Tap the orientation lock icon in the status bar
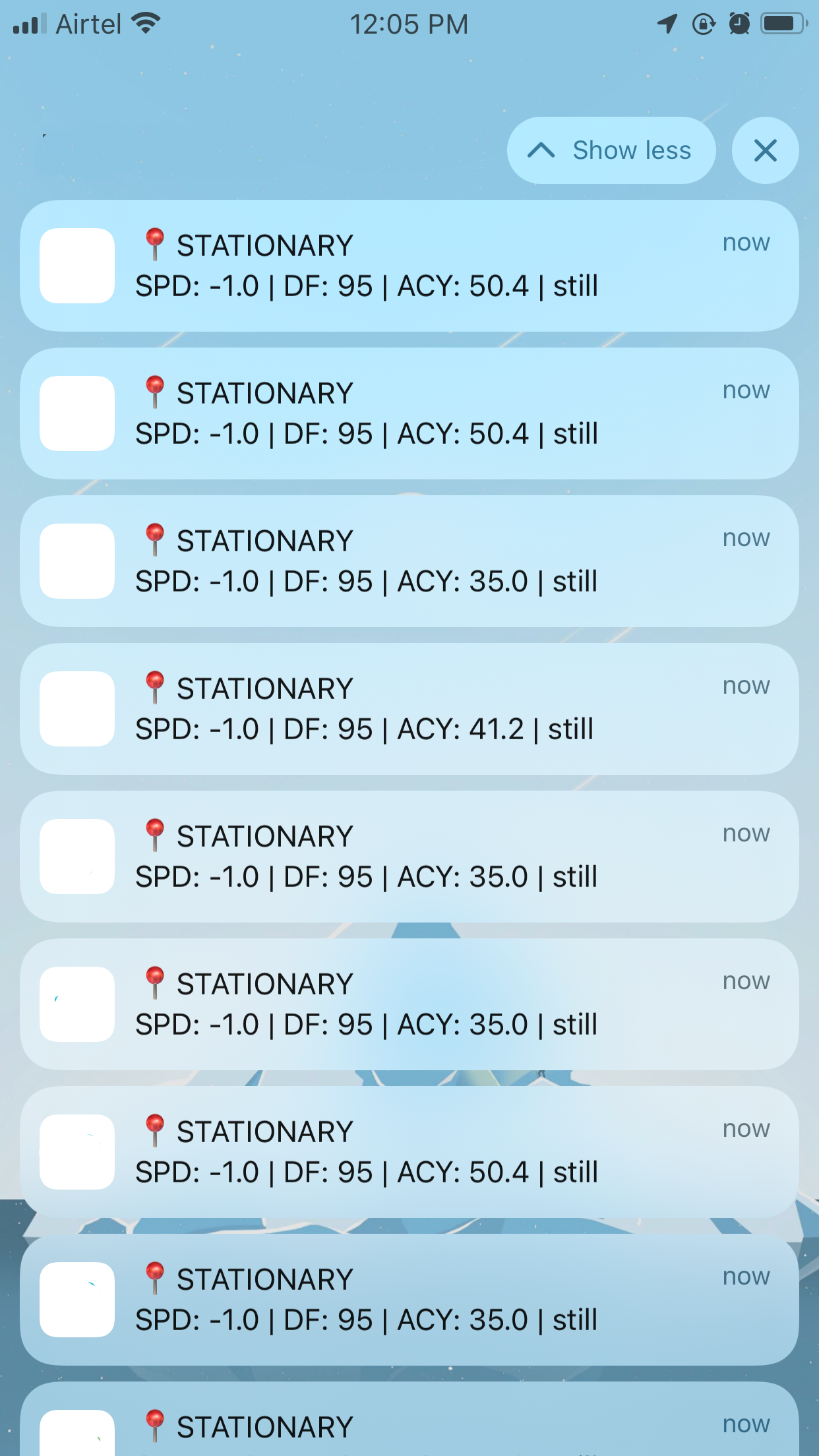The image size is (819, 1456). (x=704, y=24)
